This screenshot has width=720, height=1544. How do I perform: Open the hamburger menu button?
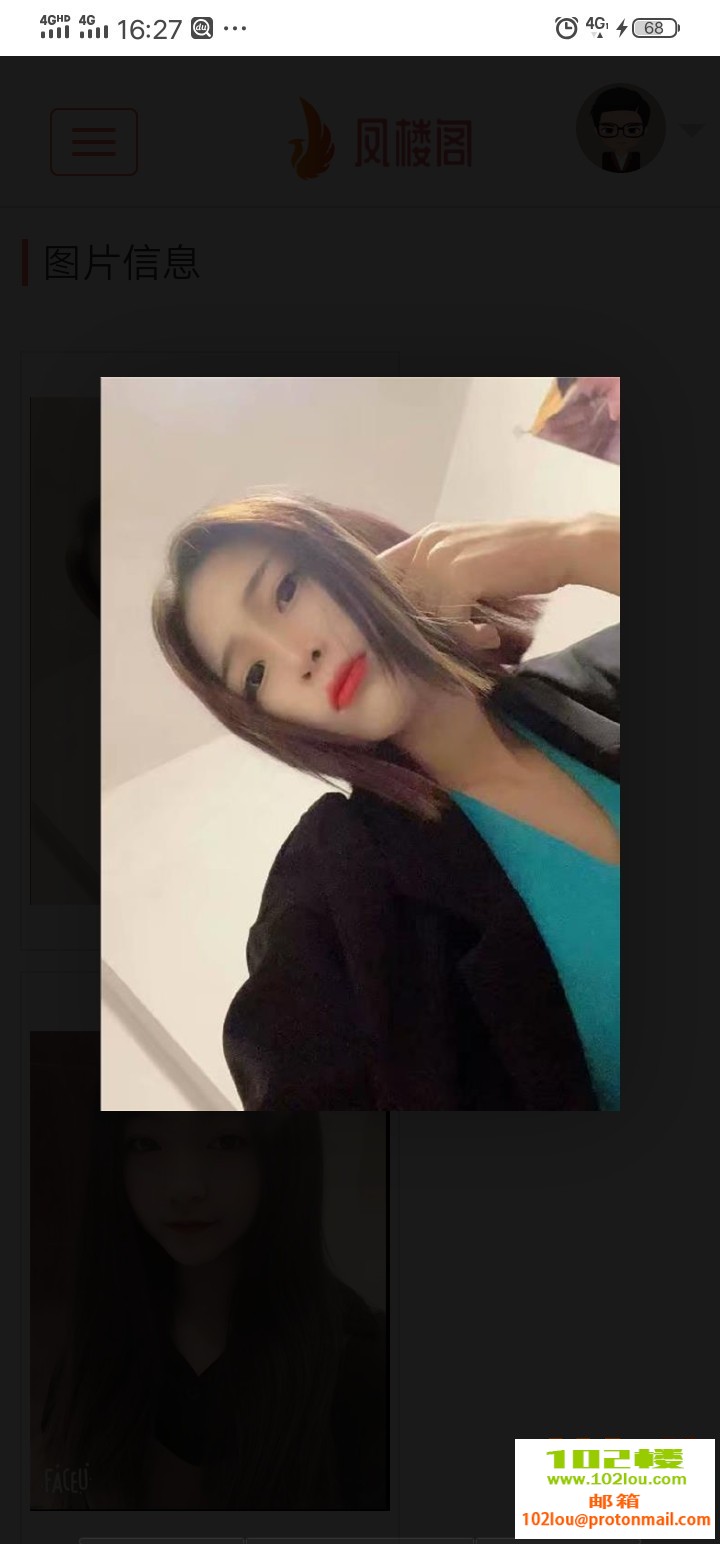point(94,142)
